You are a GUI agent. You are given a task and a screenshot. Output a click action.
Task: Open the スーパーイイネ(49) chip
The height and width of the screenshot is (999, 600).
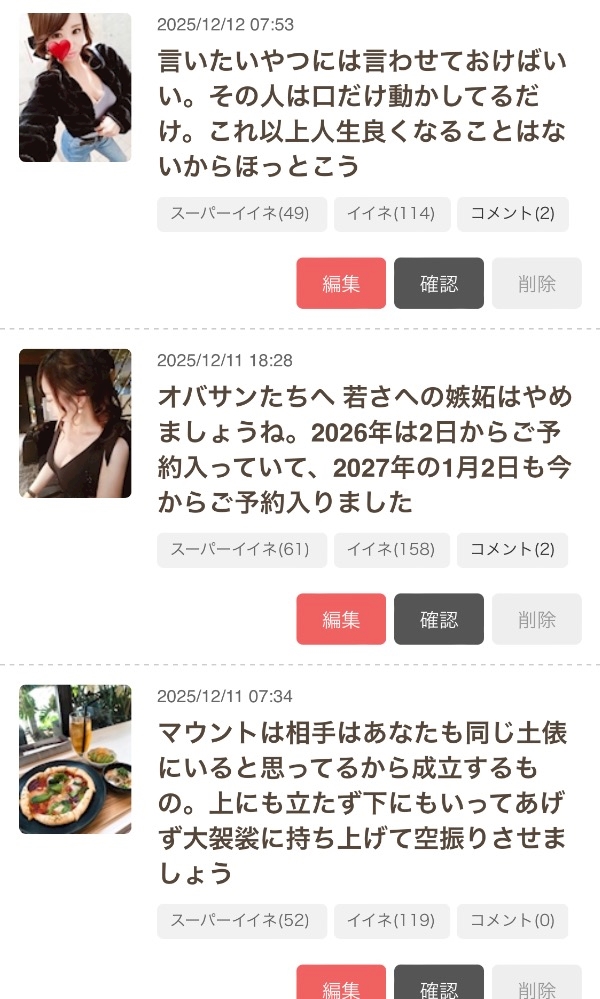click(241, 214)
